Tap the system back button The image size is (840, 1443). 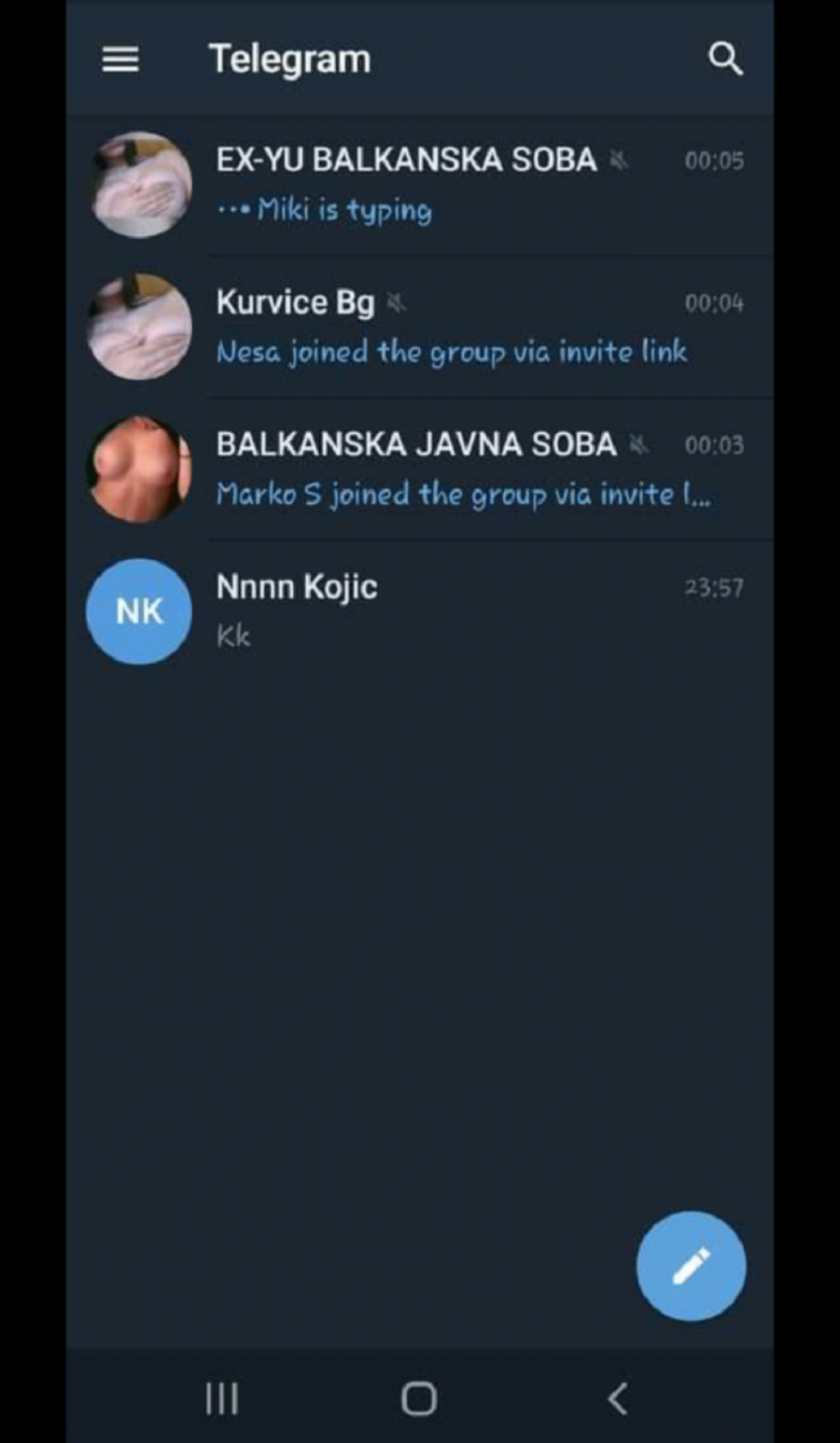[x=618, y=1398]
